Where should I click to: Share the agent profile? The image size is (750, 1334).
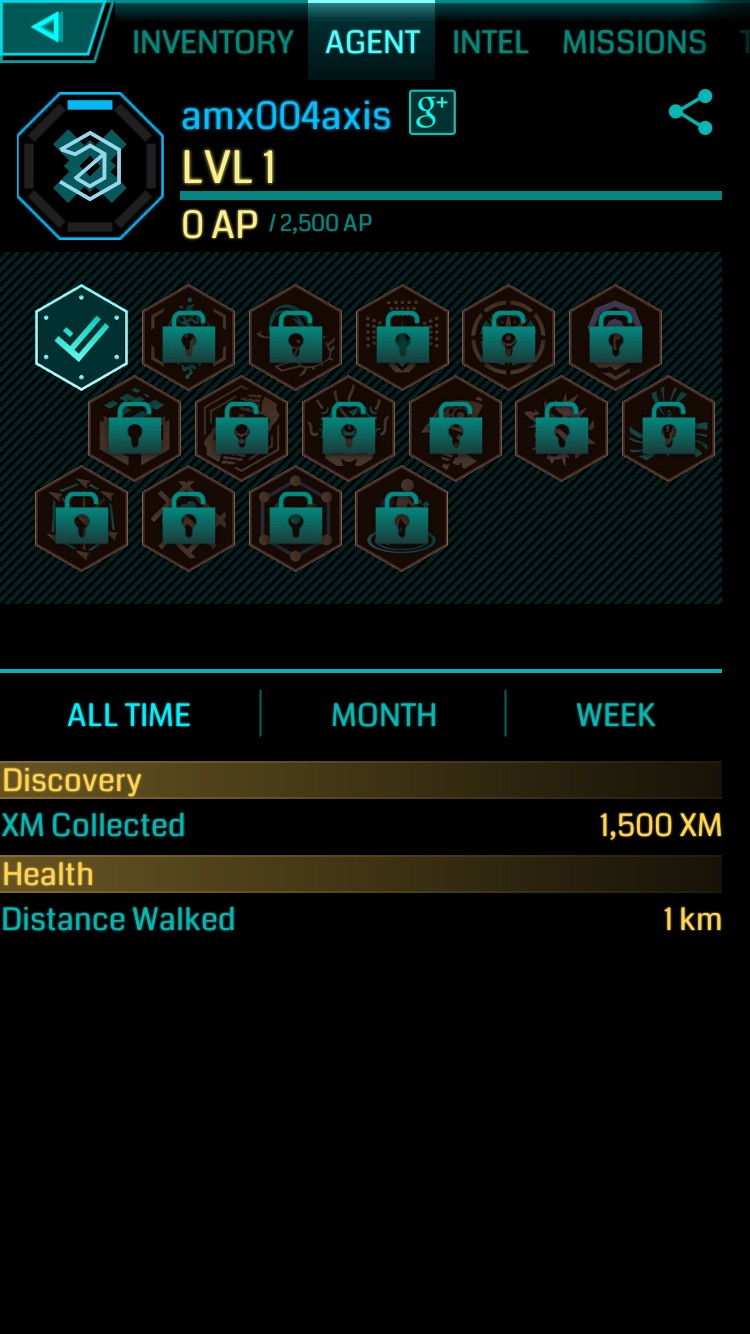click(x=691, y=112)
